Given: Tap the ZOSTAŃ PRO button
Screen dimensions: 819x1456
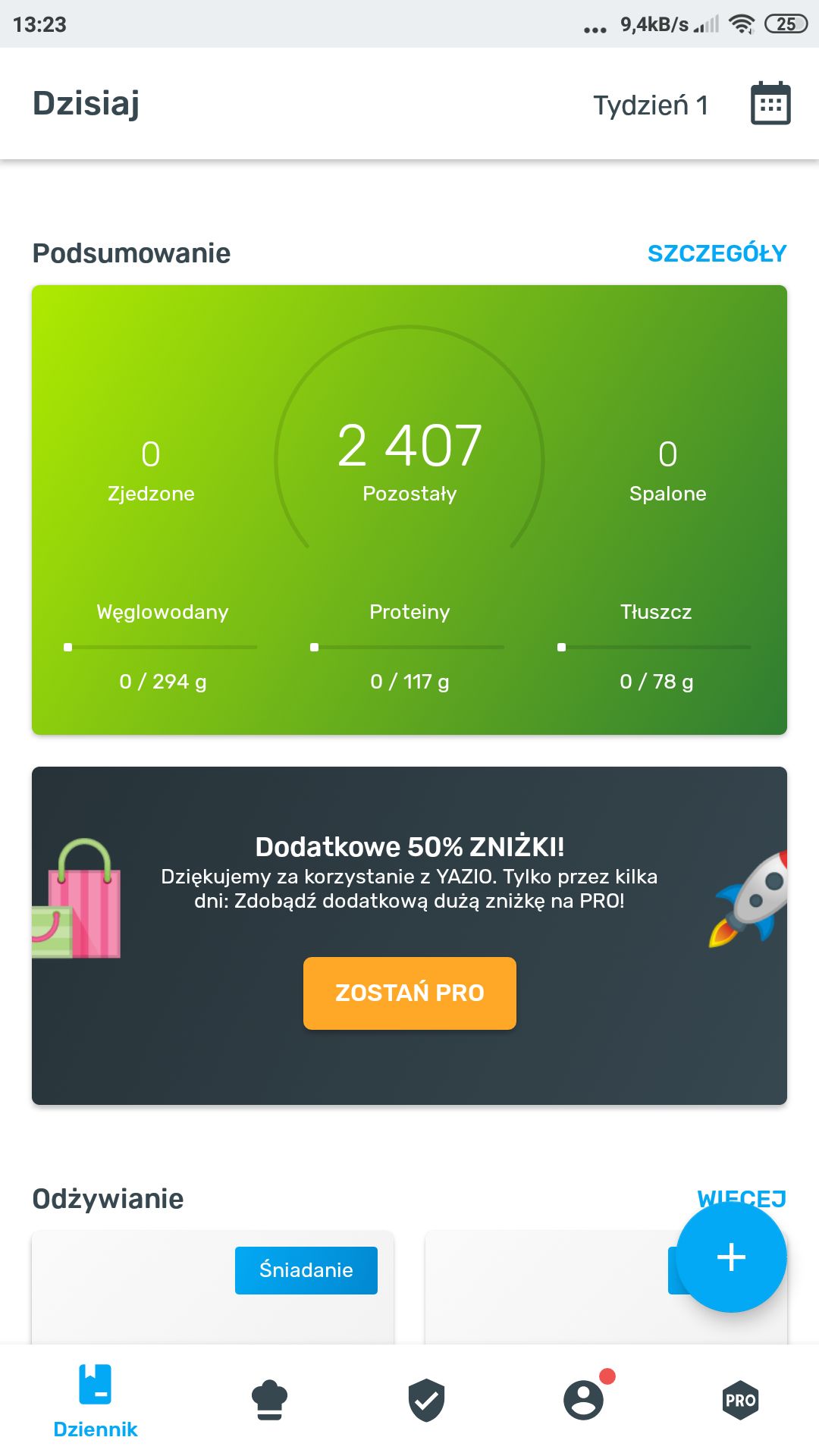Looking at the screenshot, I should coord(409,993).
